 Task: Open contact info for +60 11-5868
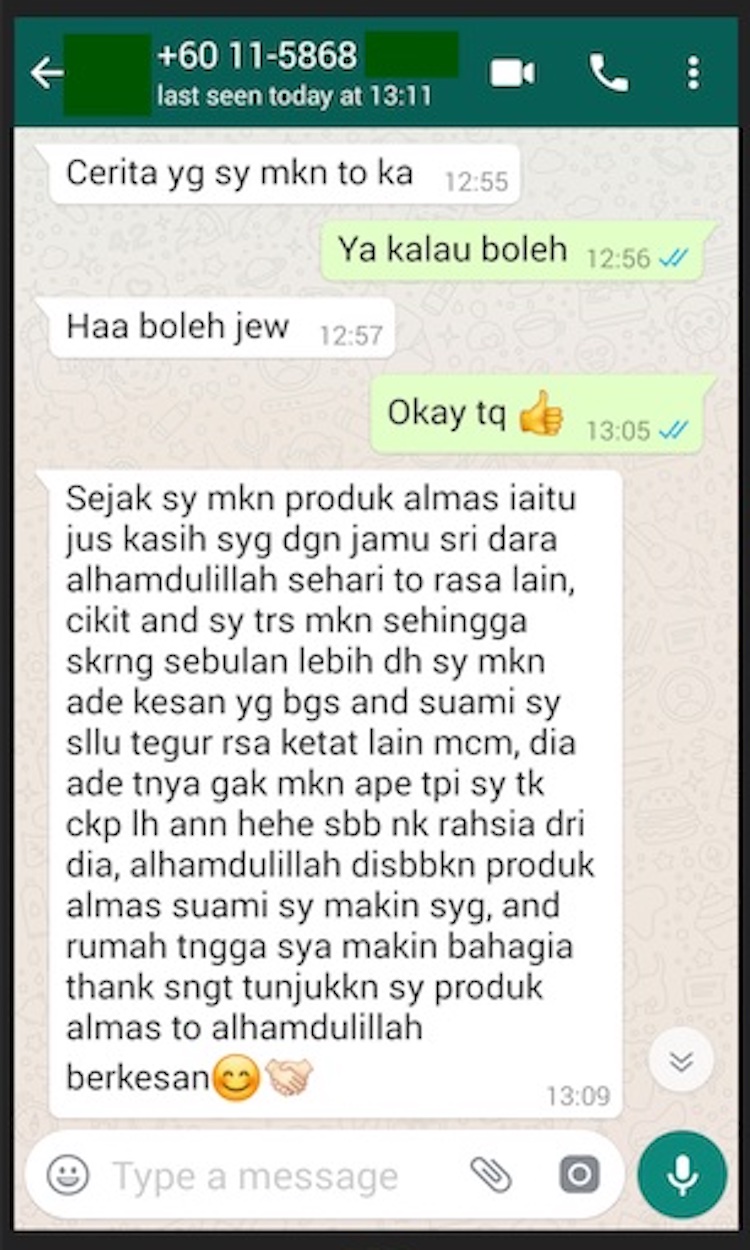click(x=257, y=57)
